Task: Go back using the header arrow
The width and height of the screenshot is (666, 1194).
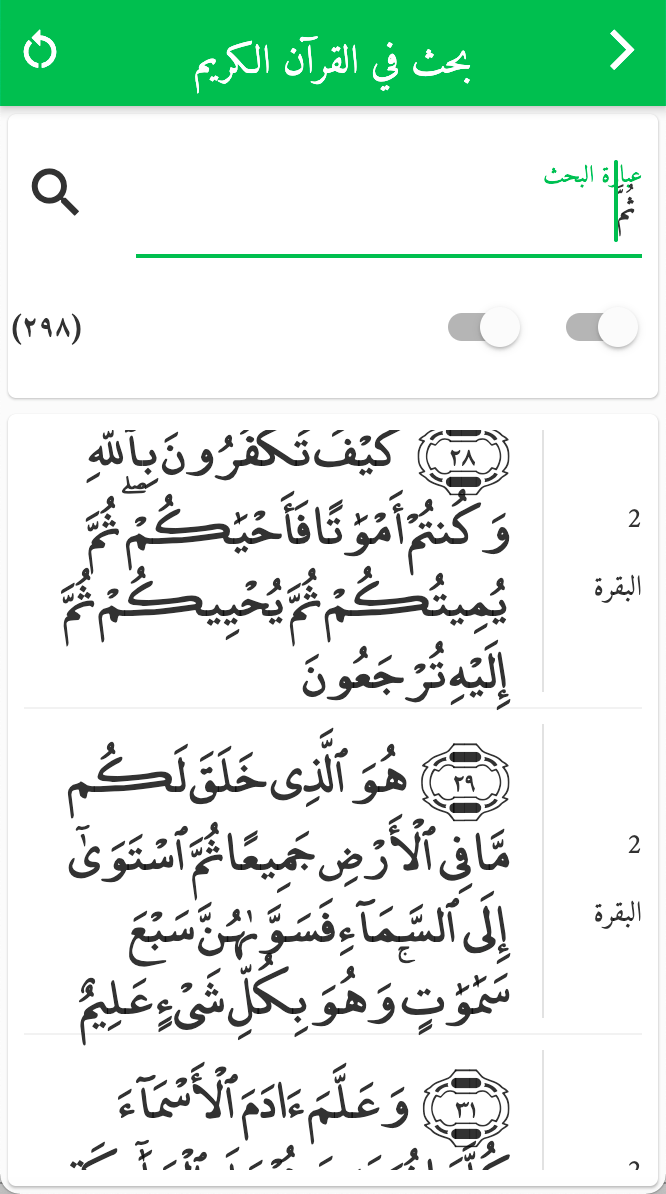Action: pyautogui.click(x=623, y=52)
